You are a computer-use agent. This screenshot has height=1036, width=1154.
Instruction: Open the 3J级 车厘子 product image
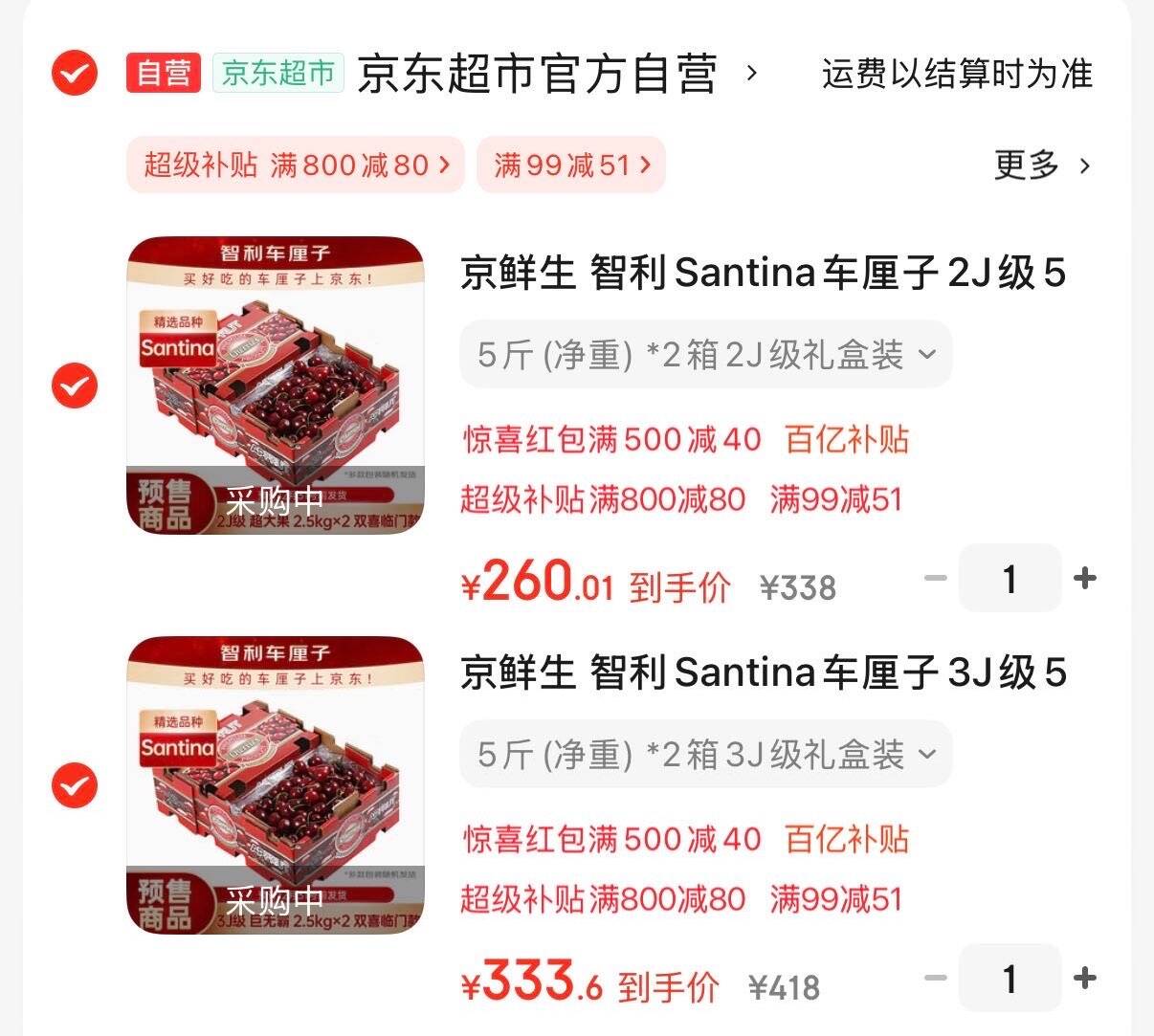click(x=276, y=785)
